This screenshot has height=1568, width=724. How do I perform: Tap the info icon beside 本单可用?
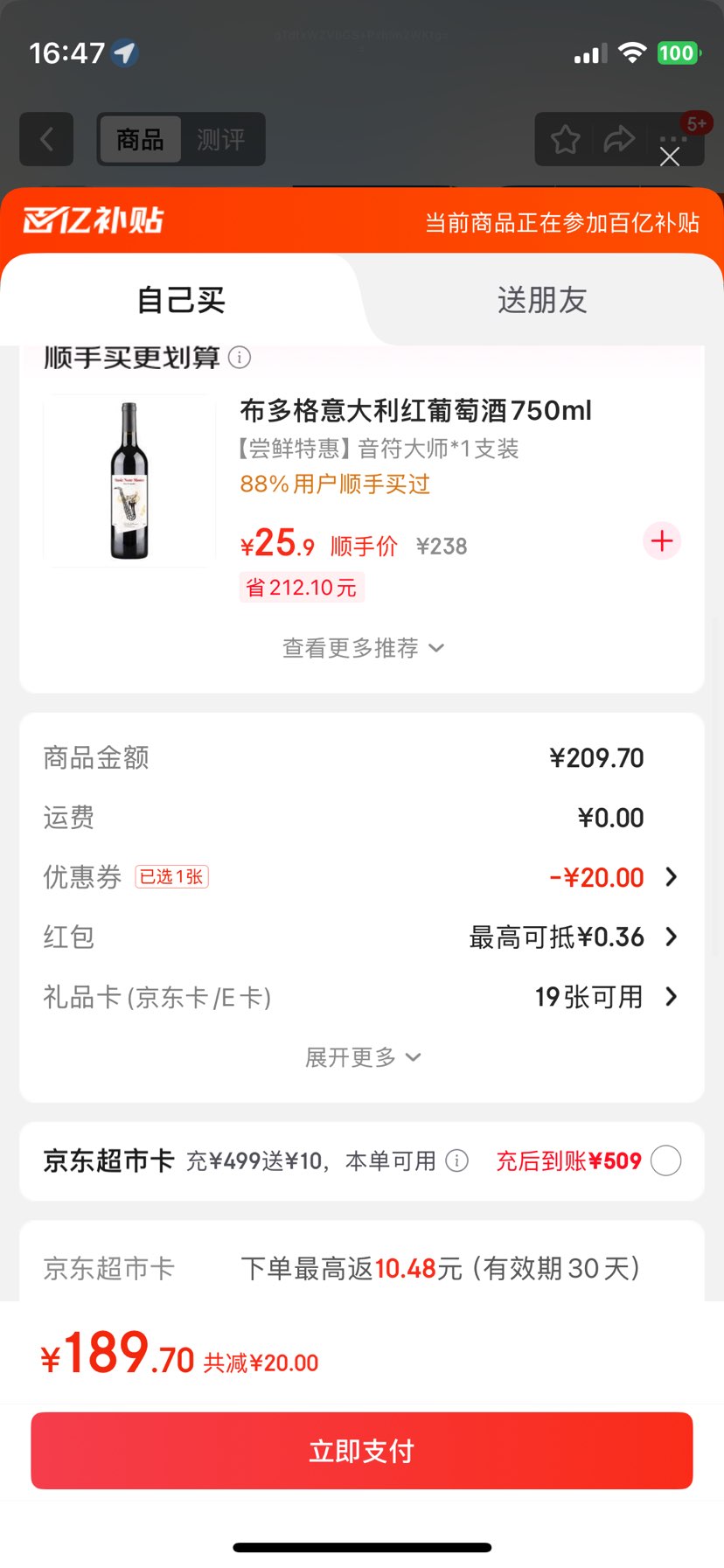tap(456, 1160)
